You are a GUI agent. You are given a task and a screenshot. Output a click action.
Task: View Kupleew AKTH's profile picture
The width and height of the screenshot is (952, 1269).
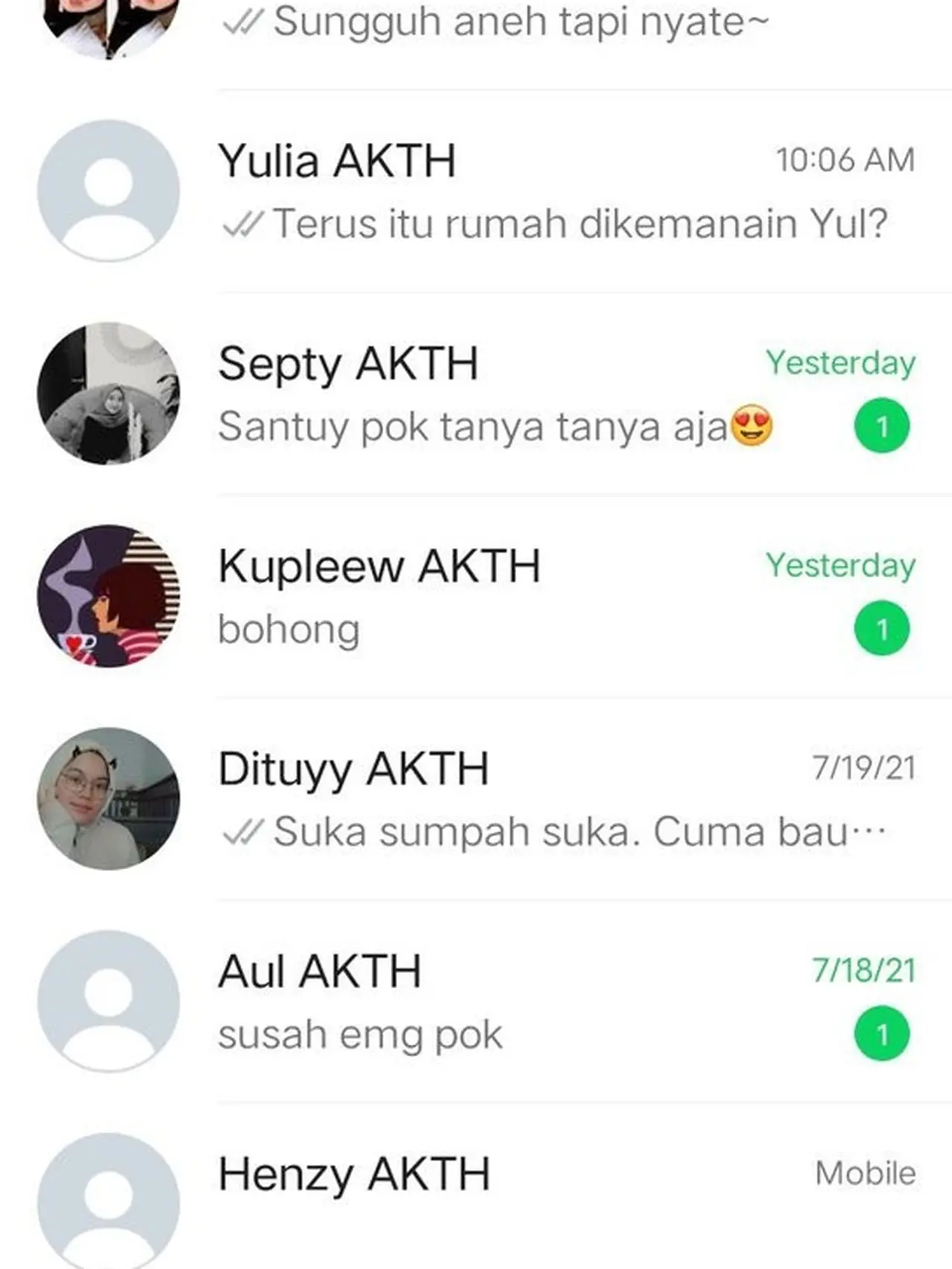[x=109, y=596]
